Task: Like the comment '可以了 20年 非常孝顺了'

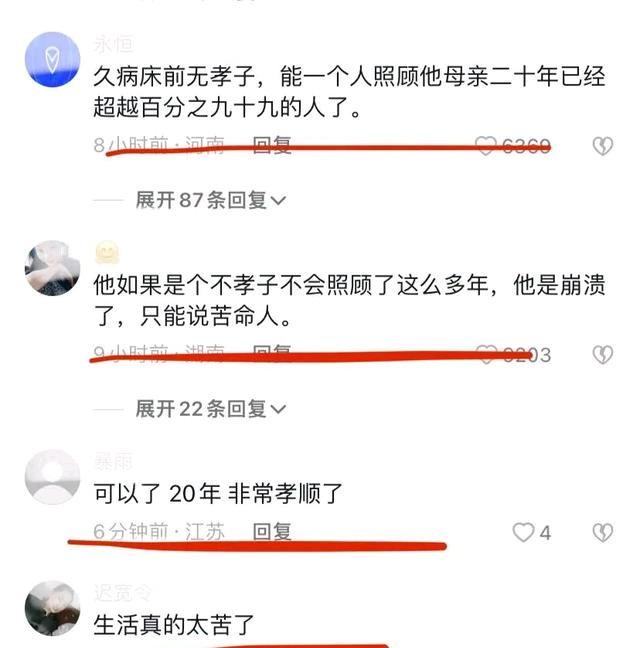Action: [524, 533]
